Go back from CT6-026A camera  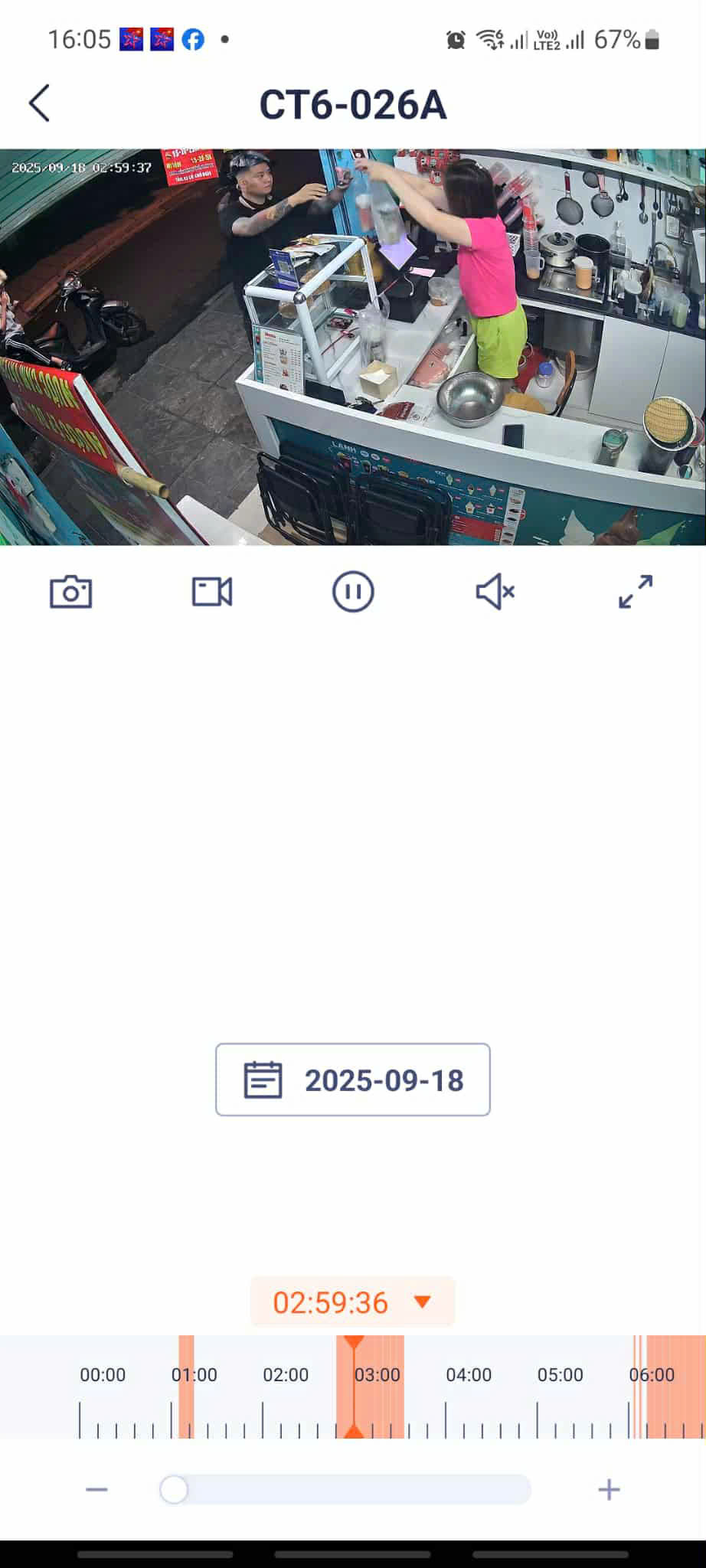pyautogui.click(x=39, y=103)
